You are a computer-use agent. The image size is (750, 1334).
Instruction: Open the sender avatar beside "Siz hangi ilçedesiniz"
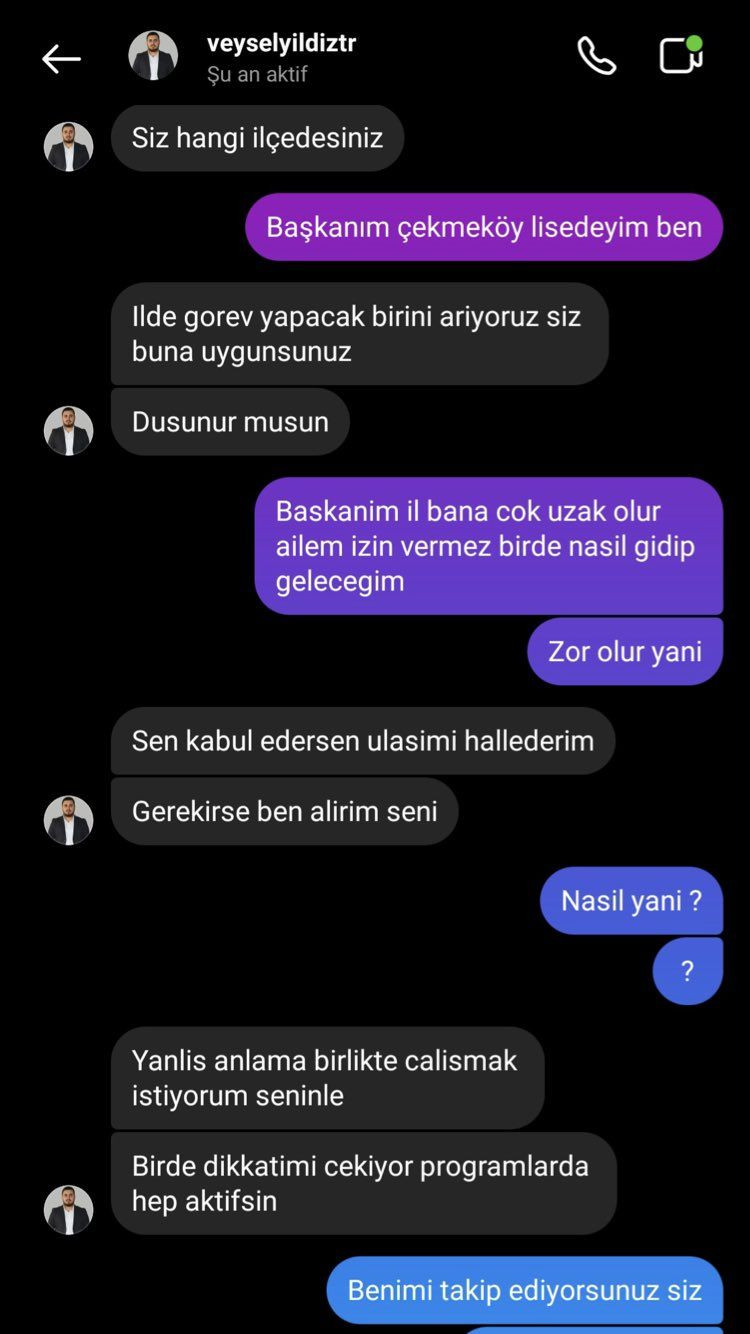pos(68,147)
